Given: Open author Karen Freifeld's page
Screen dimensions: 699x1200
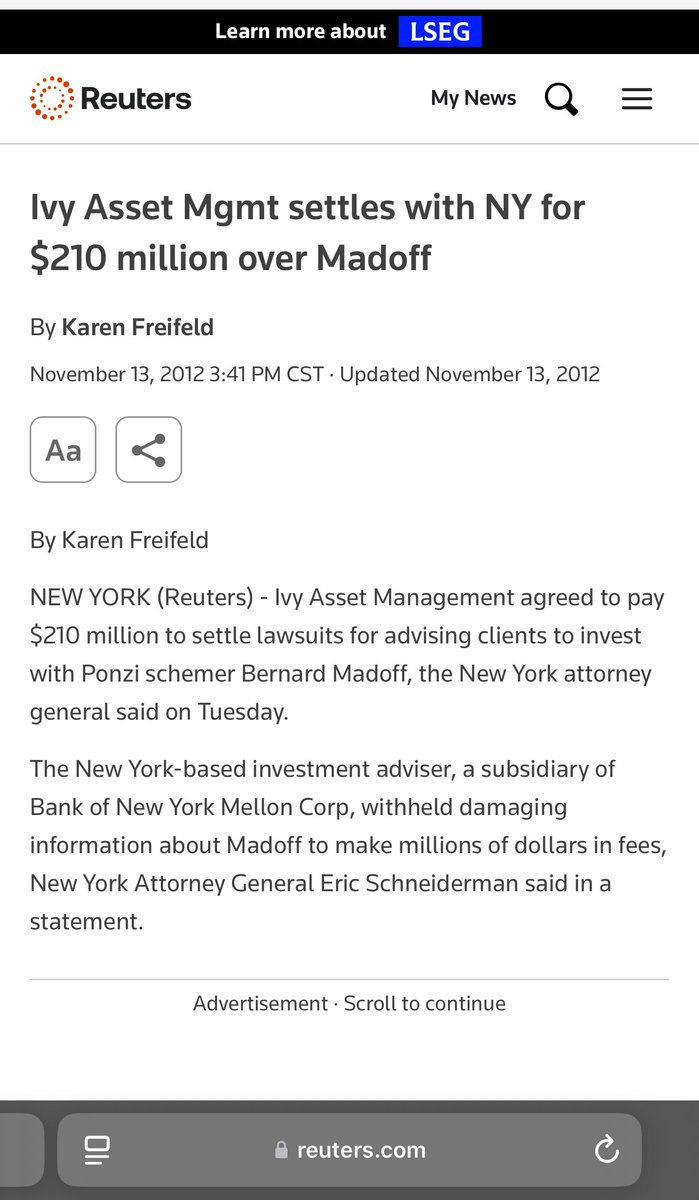Looking at the screenshot, I should click(x=137, y=327).
